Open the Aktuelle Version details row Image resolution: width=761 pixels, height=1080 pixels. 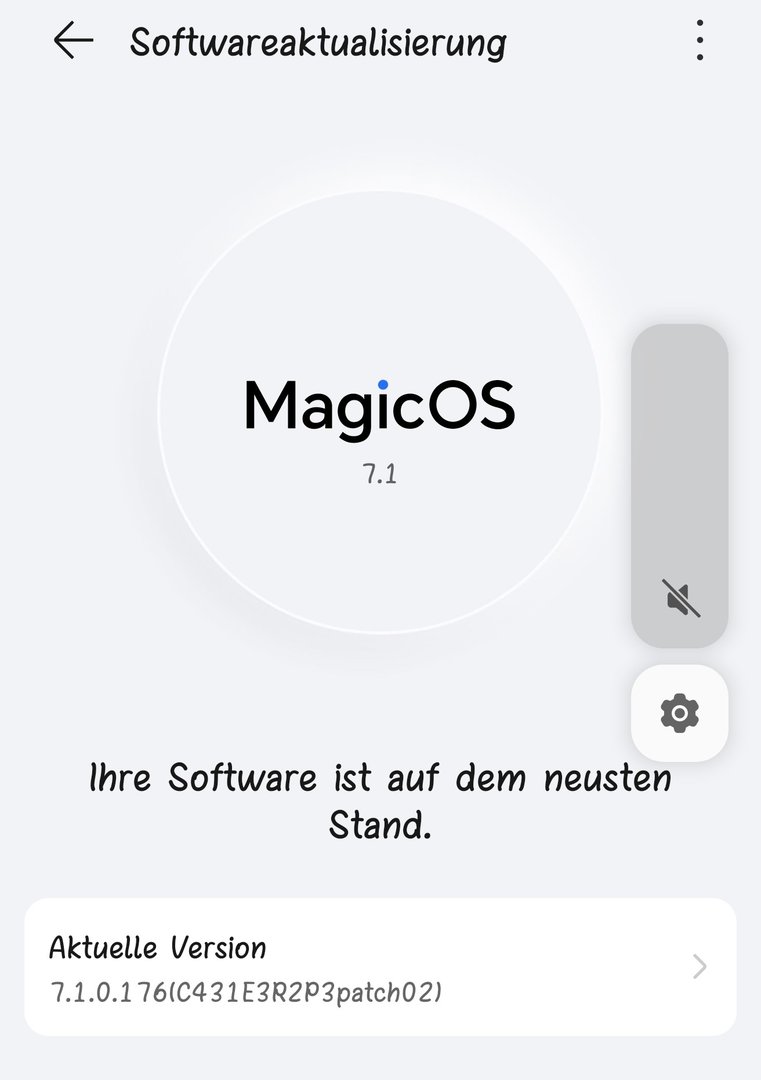380,967
